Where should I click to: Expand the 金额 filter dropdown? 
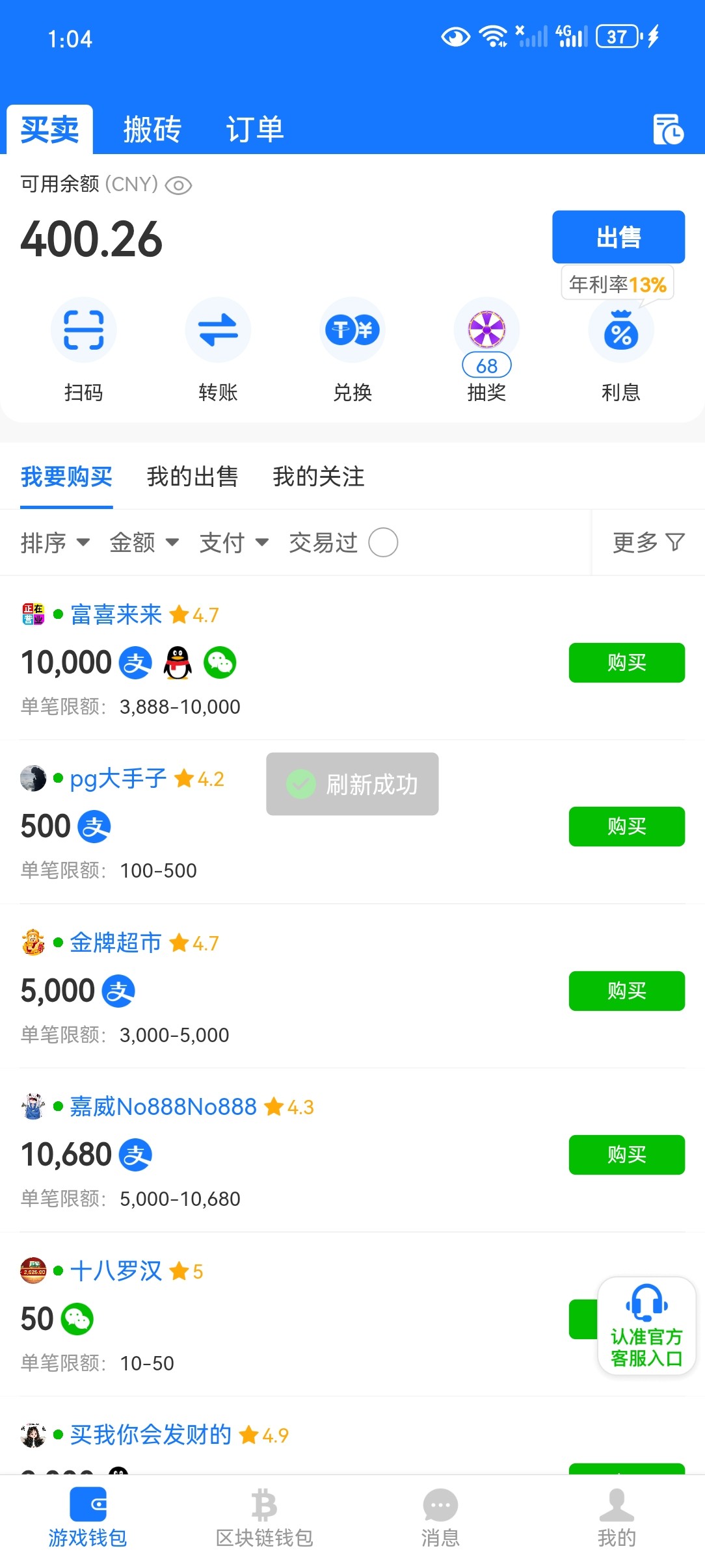point(144,542)
